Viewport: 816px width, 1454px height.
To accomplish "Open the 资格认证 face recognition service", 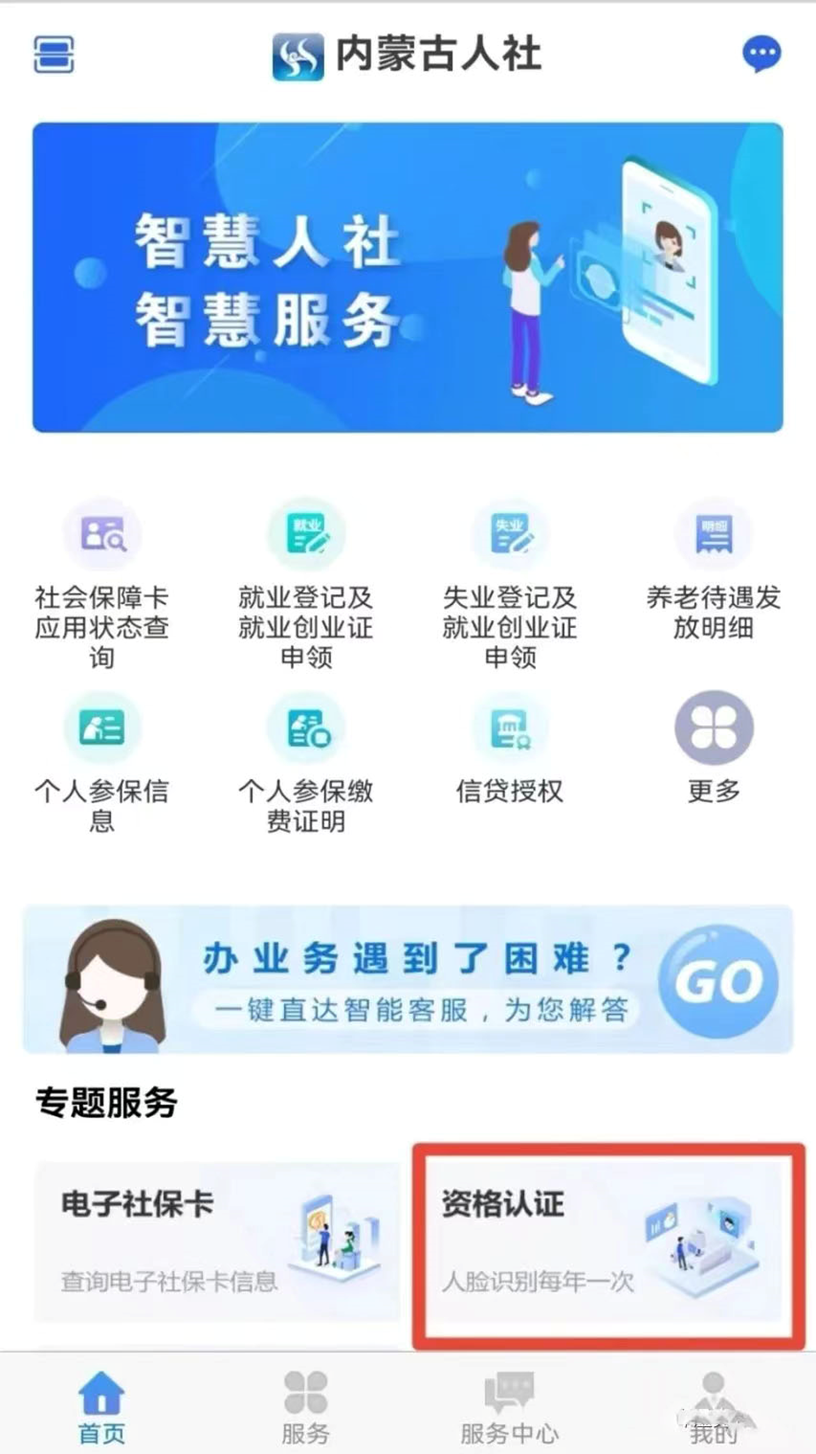I will 605,1243.
